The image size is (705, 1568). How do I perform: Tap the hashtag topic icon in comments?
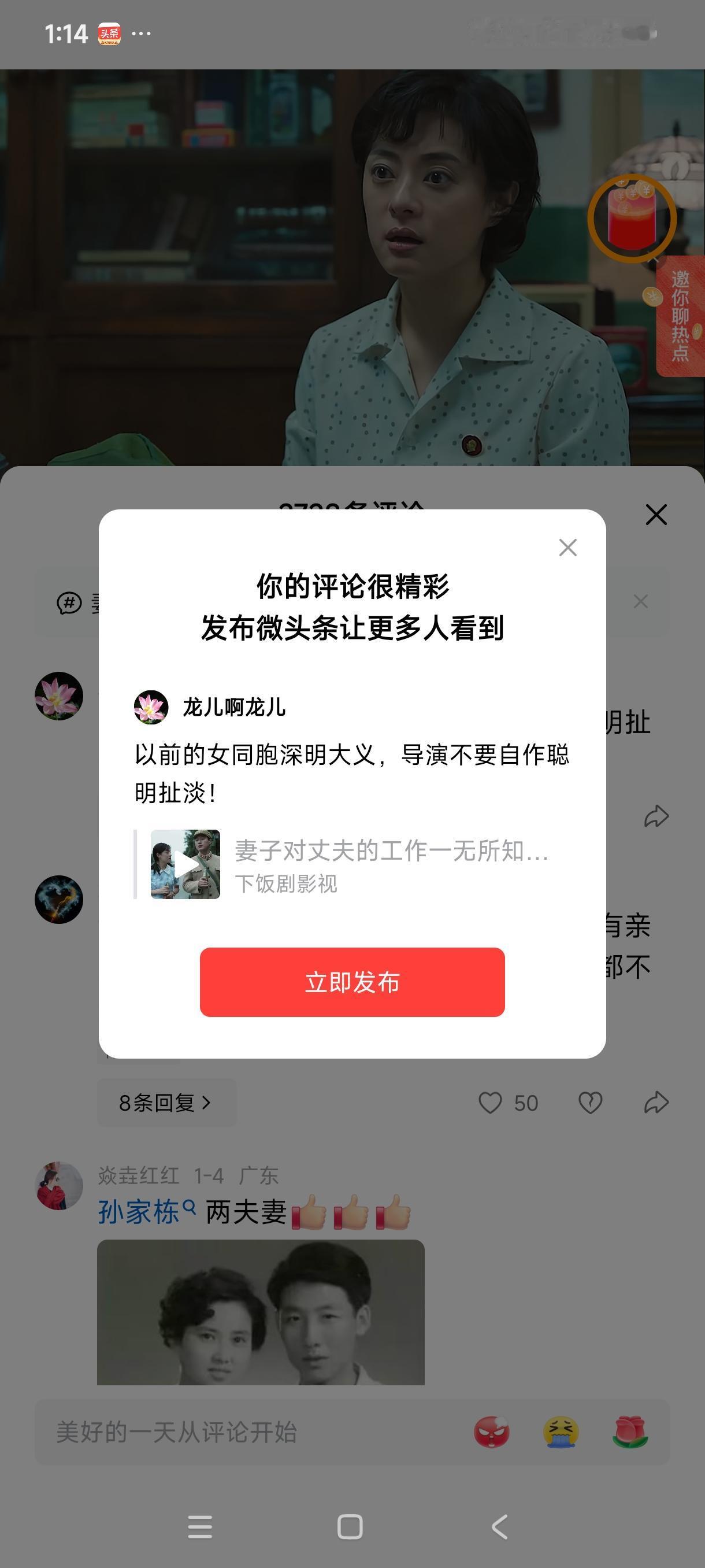pos(69,602)
